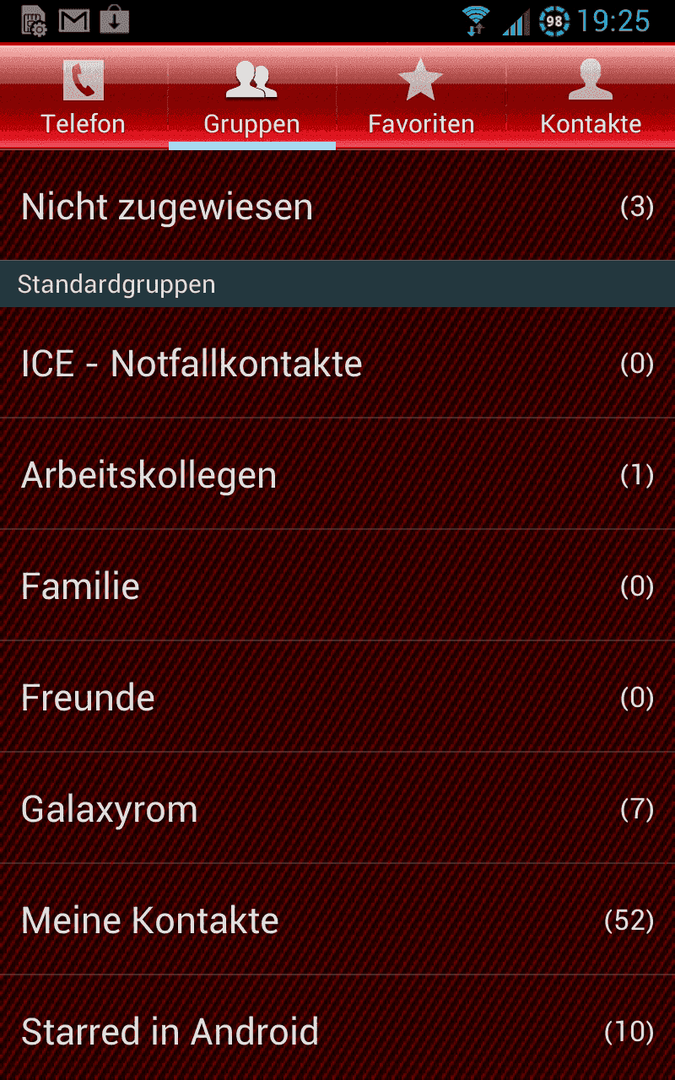The width and height of the screenshot is (675, 1080).
Task: View the Meine Kontakte group
Action: pyautogui.click(x=338, y=920)
